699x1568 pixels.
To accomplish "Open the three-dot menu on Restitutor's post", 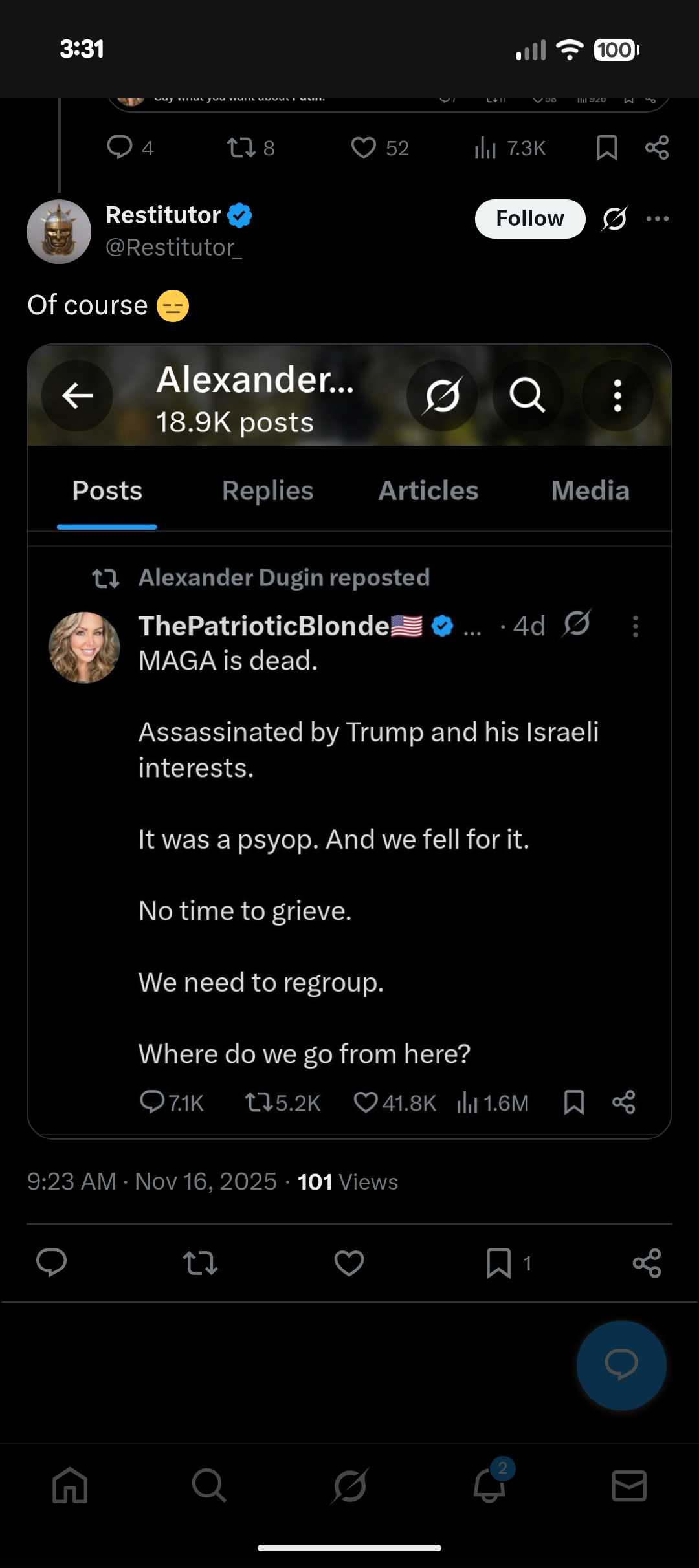I will 658,219.
